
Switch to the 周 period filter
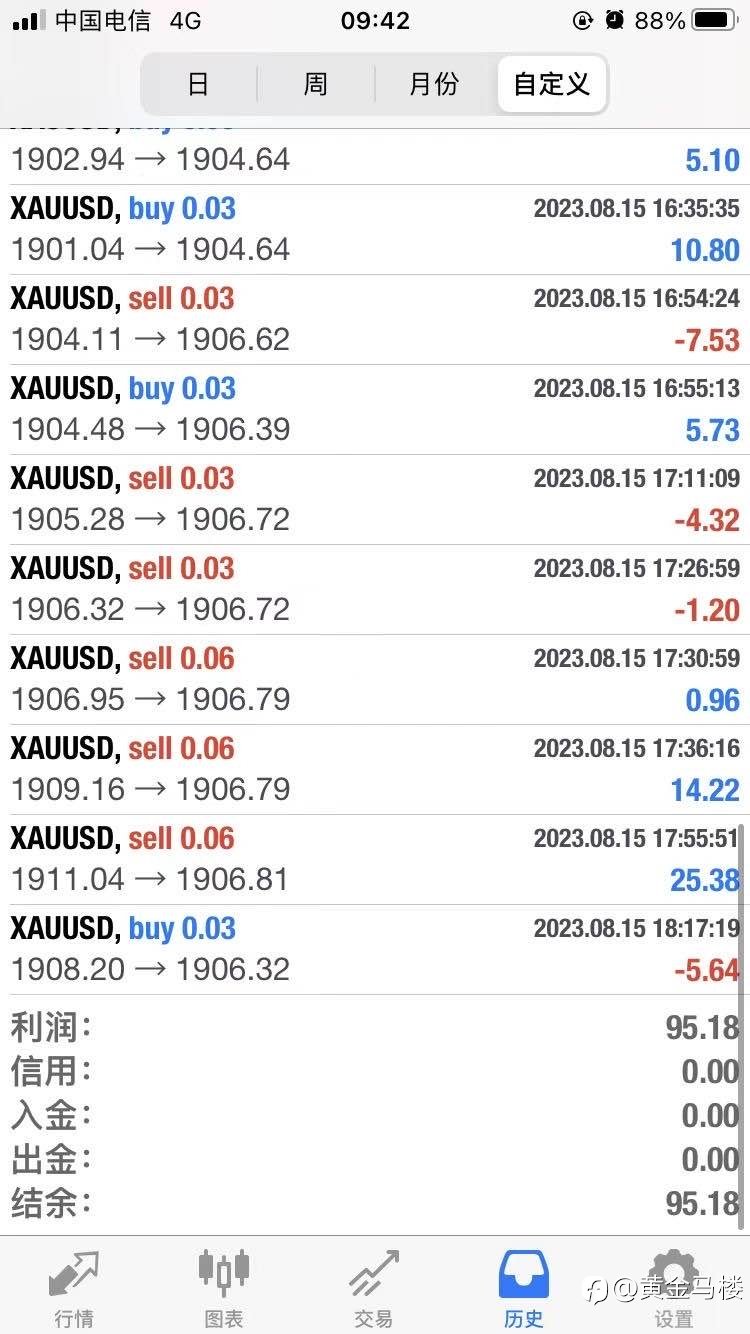[x=316, y=84]
